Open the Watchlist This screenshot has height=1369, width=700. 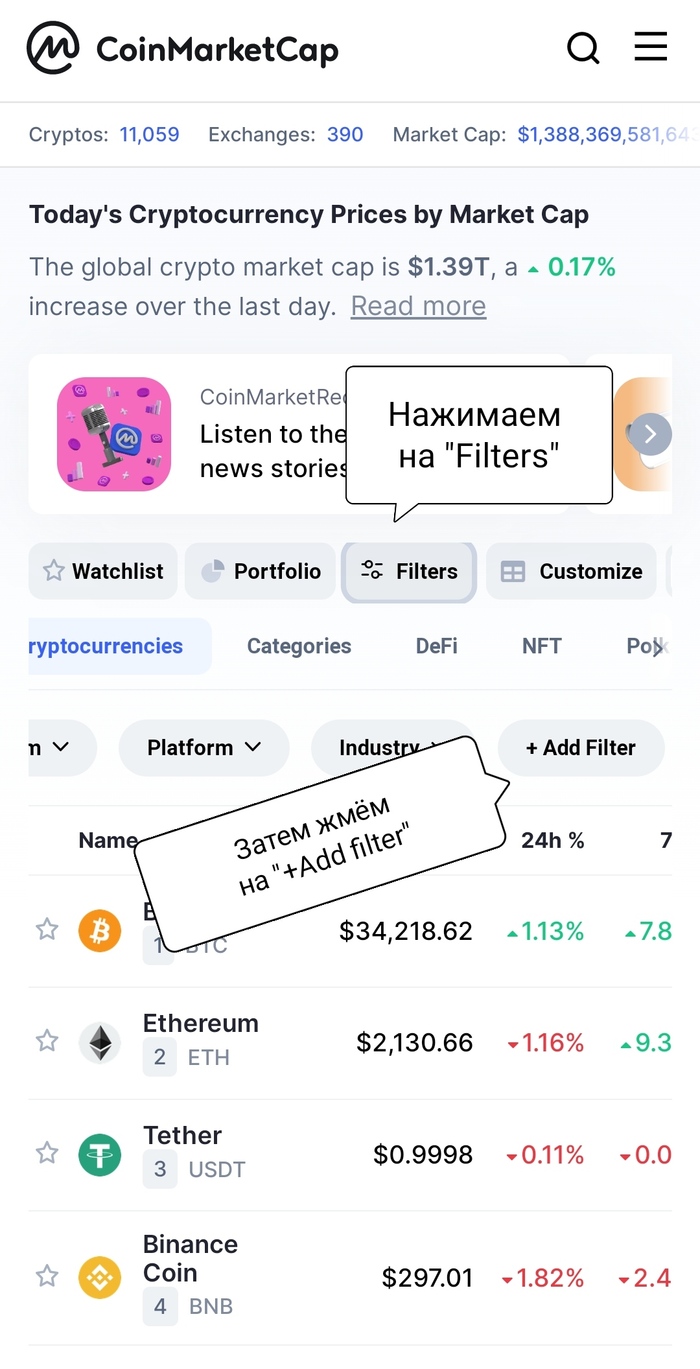pyautogui.click(x=103, y=571)
